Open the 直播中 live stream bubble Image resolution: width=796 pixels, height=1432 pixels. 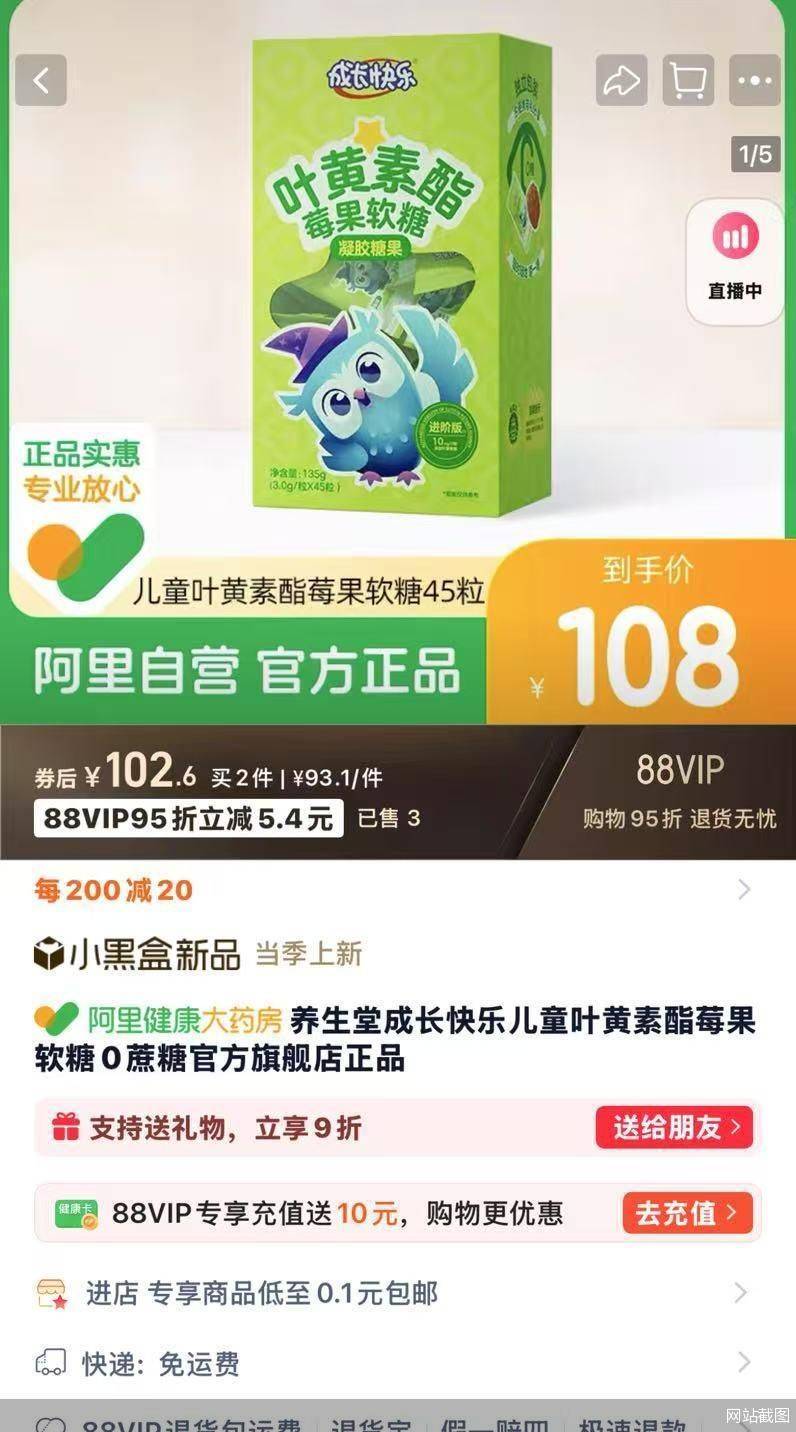click(735, 260)
